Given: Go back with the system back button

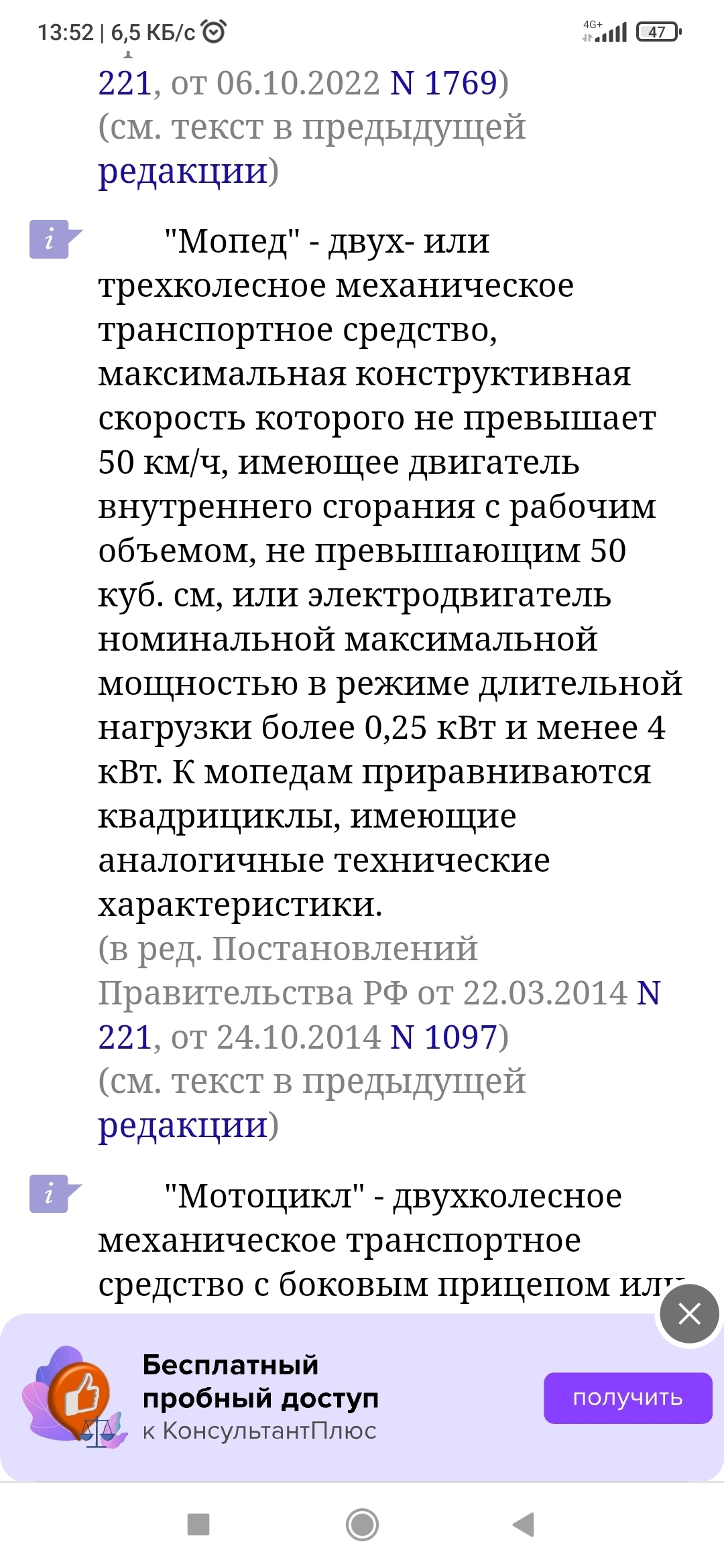Looking at the screenshot, I should (x=524, y=1524).
